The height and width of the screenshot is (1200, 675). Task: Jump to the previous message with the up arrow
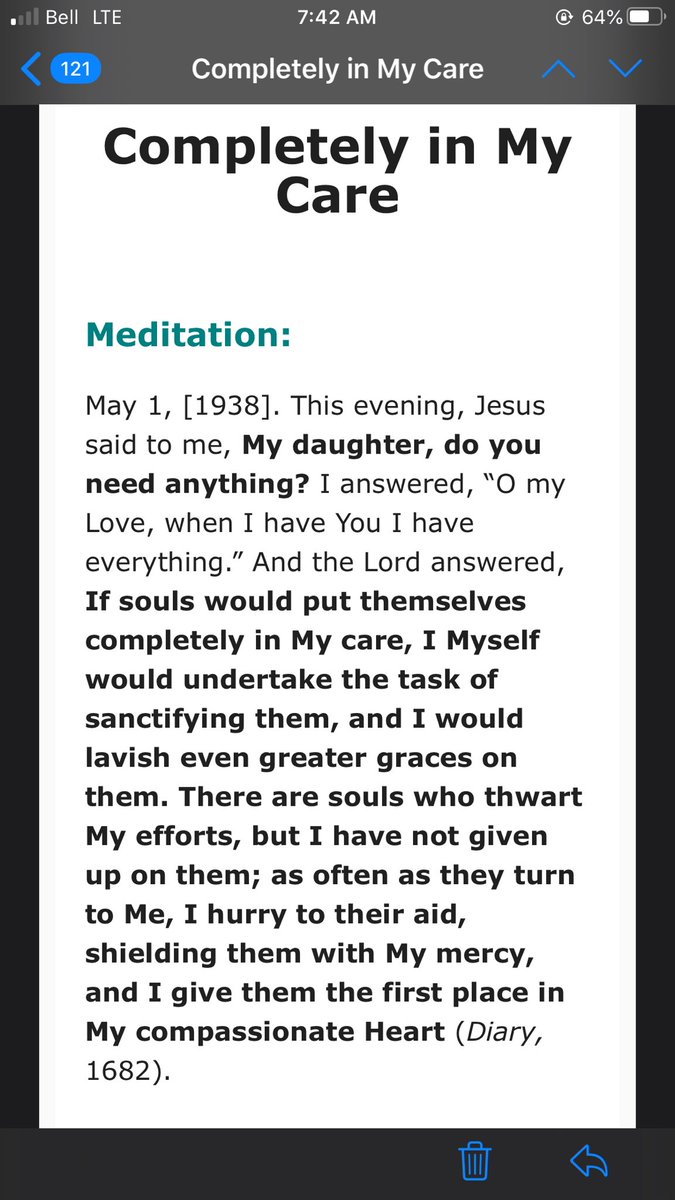click(558, 69)
